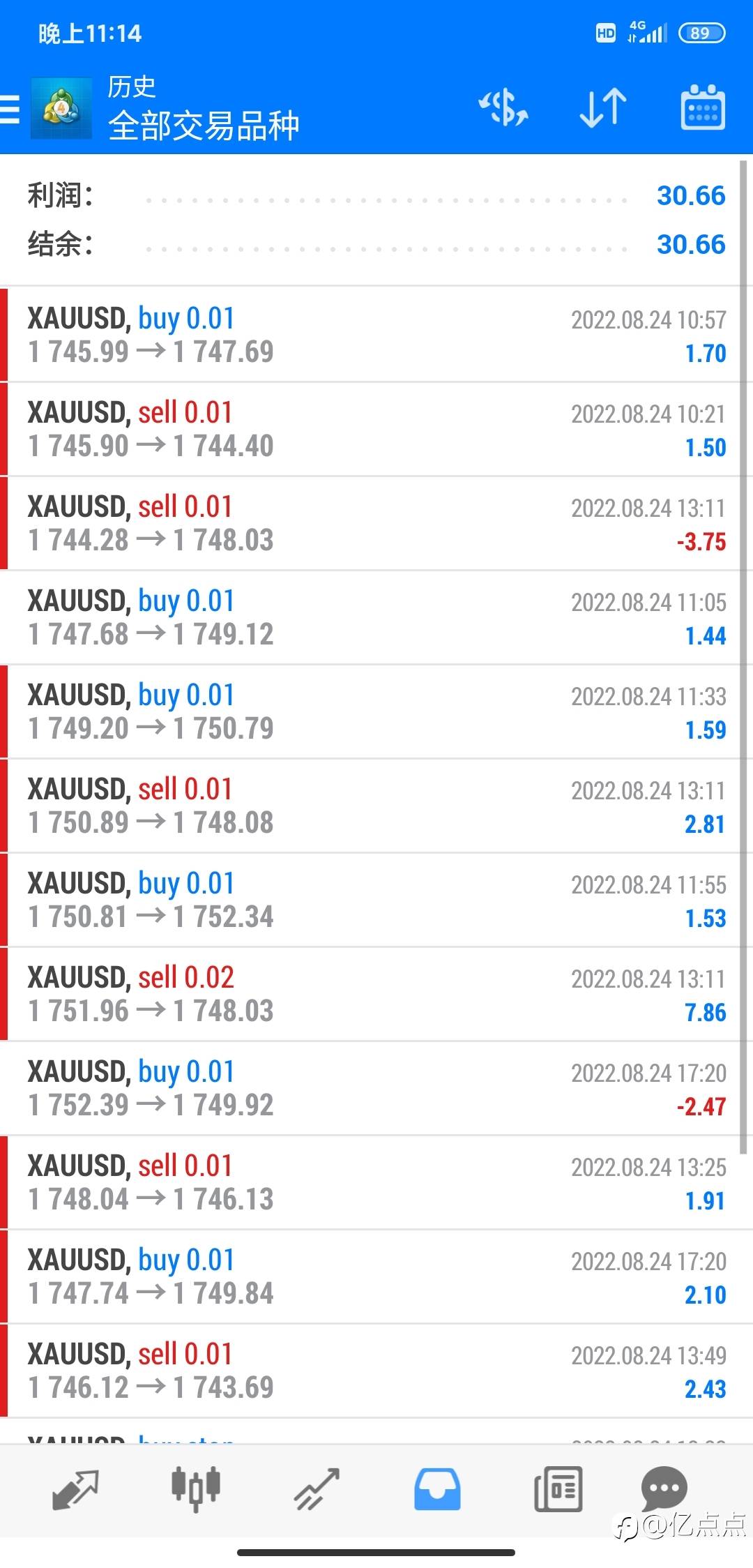Open the hamburger drawer menu
The image size is (753, 1568).
10,110
